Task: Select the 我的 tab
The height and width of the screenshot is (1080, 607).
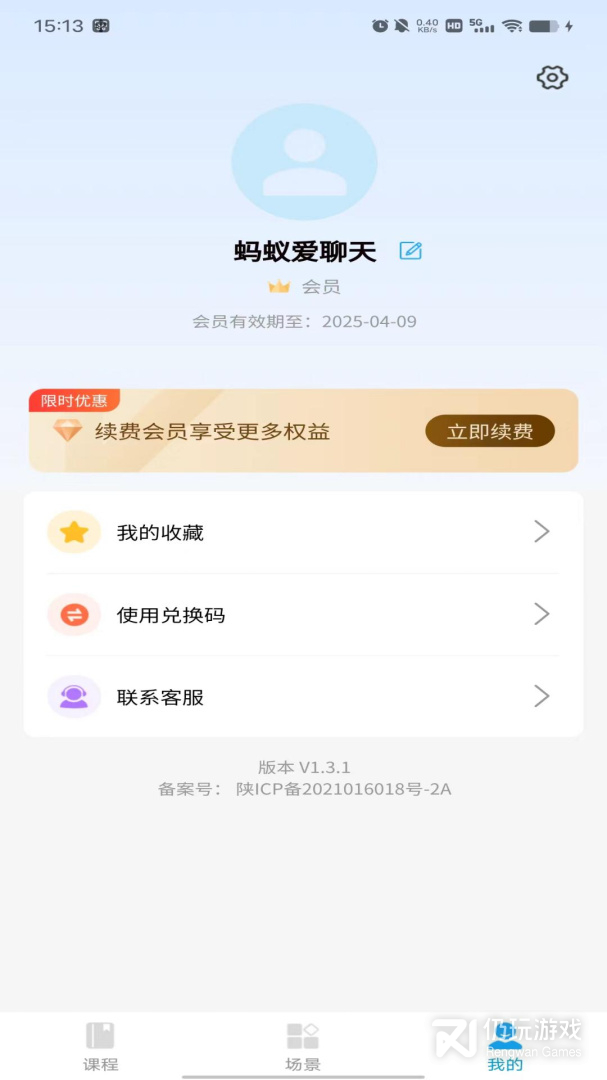Action: [505, 1046]
